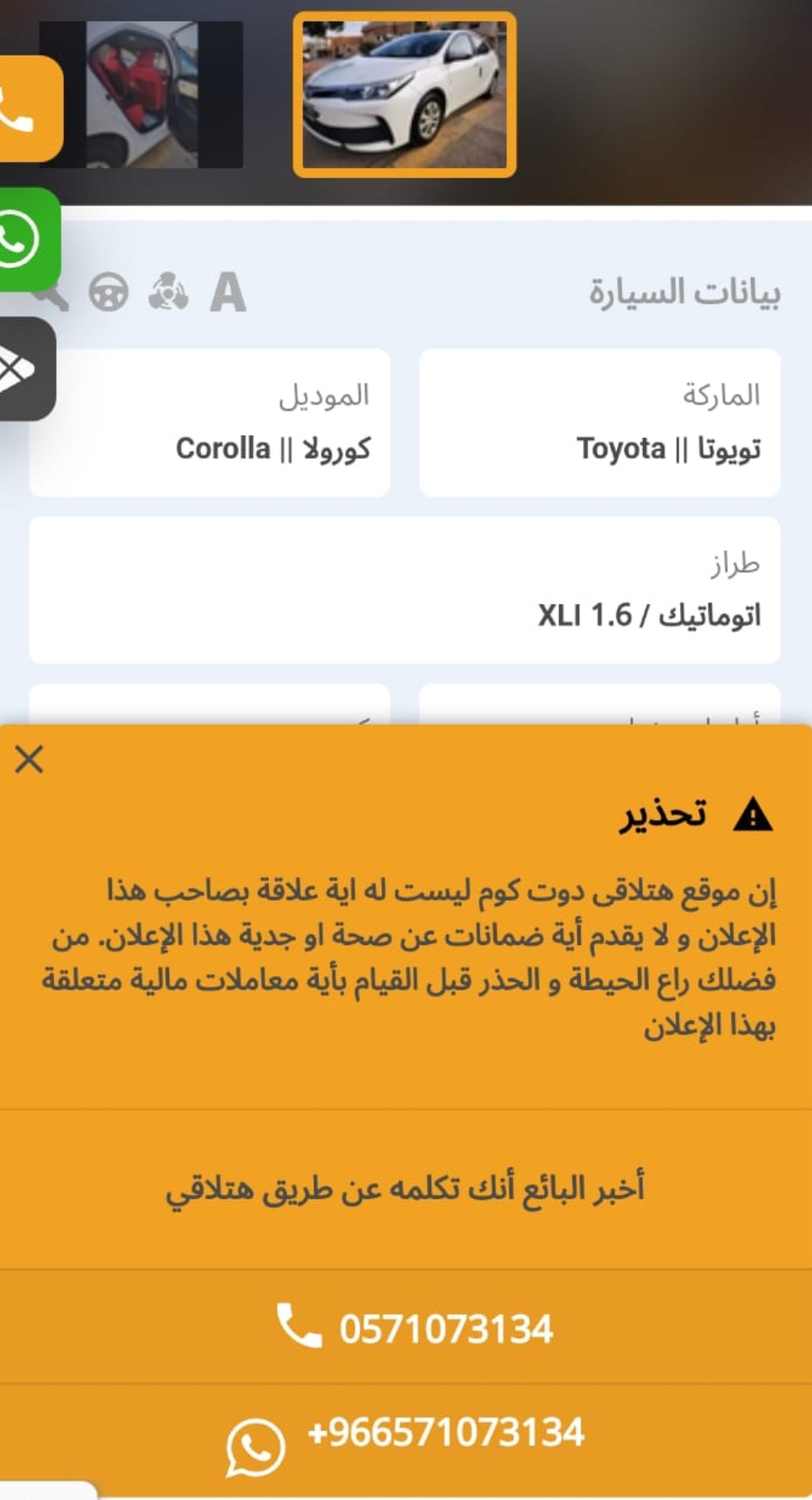Tap the letter A icon
The width and height of the screenshot is (812, 1500).
coord(228,292)
